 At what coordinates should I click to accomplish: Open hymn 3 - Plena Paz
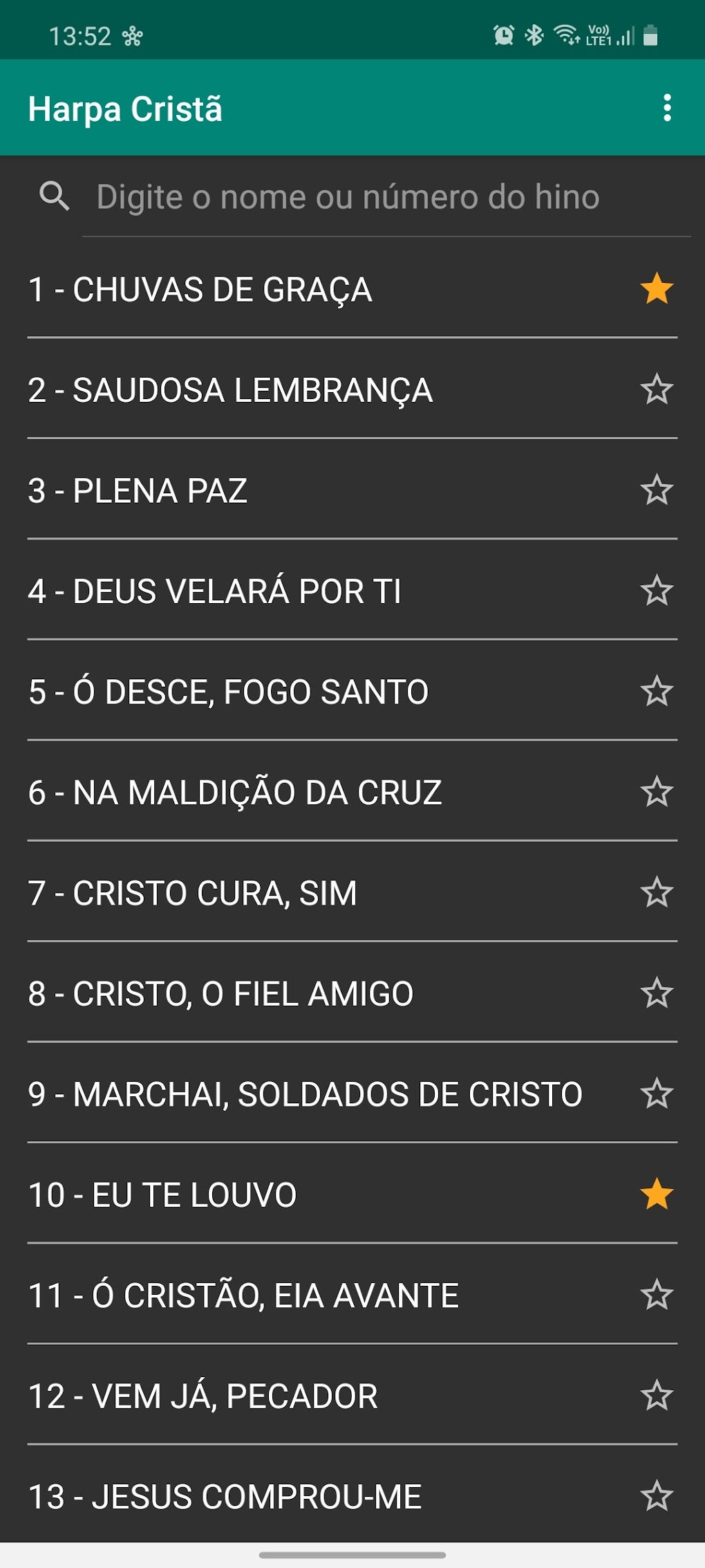[138, 490]
